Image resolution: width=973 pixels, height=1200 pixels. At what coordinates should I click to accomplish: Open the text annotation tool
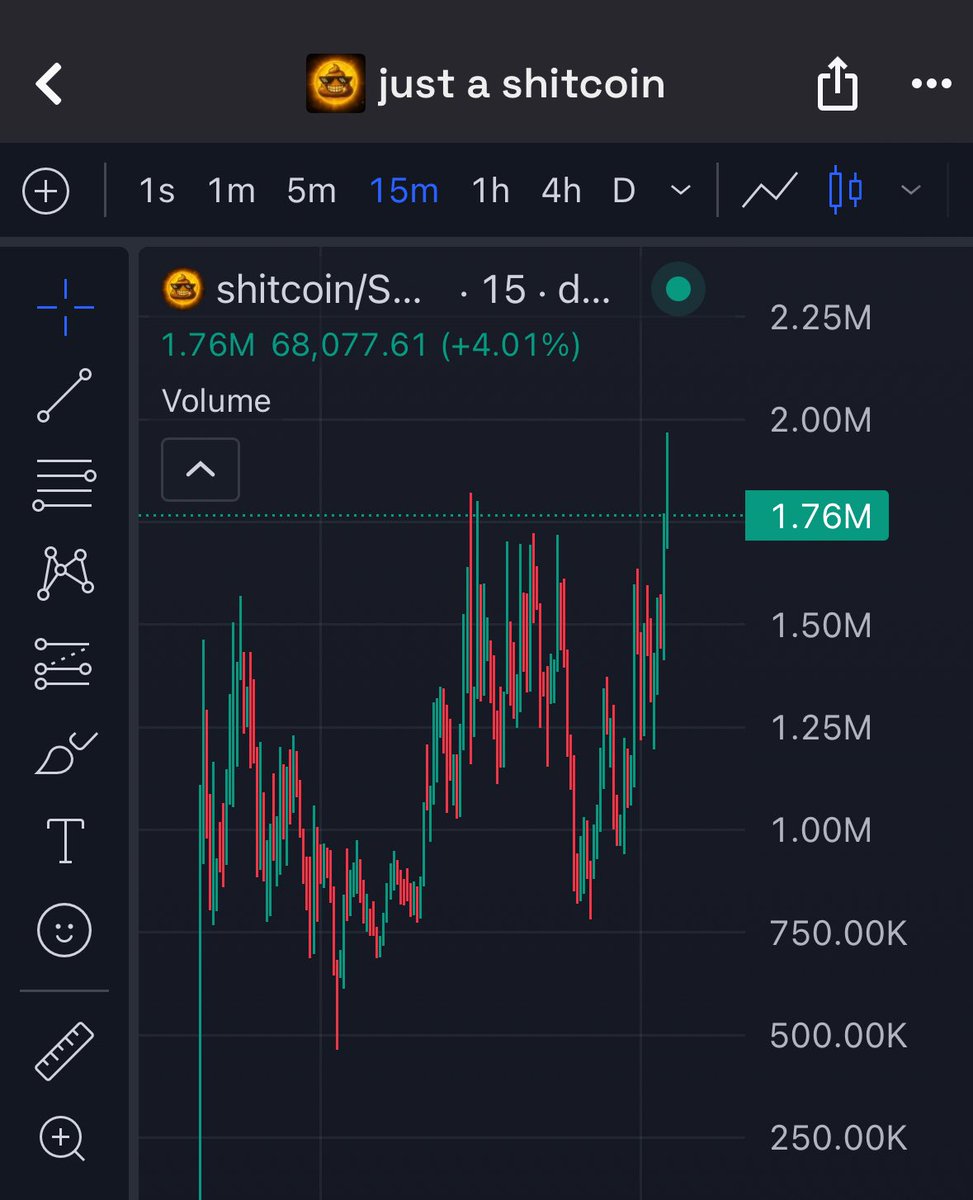(x=65, y=840)
